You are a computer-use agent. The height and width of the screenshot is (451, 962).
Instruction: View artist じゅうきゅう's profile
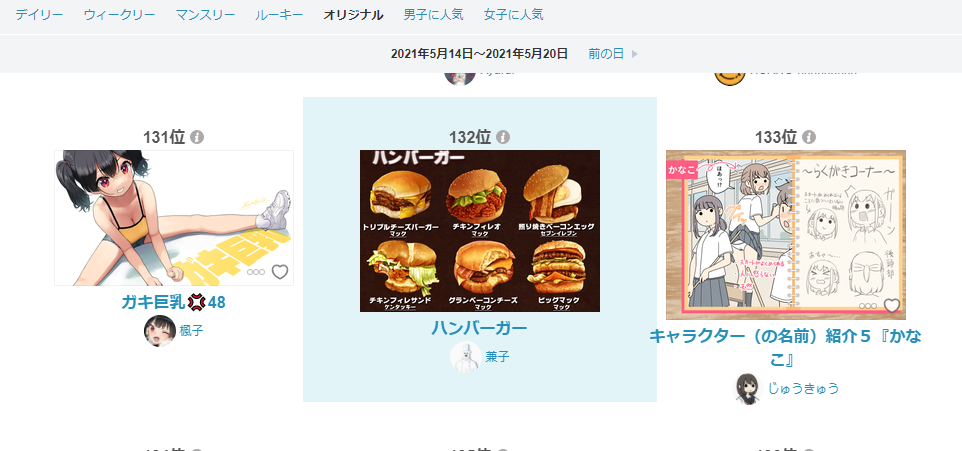click(x=803, y=388)
